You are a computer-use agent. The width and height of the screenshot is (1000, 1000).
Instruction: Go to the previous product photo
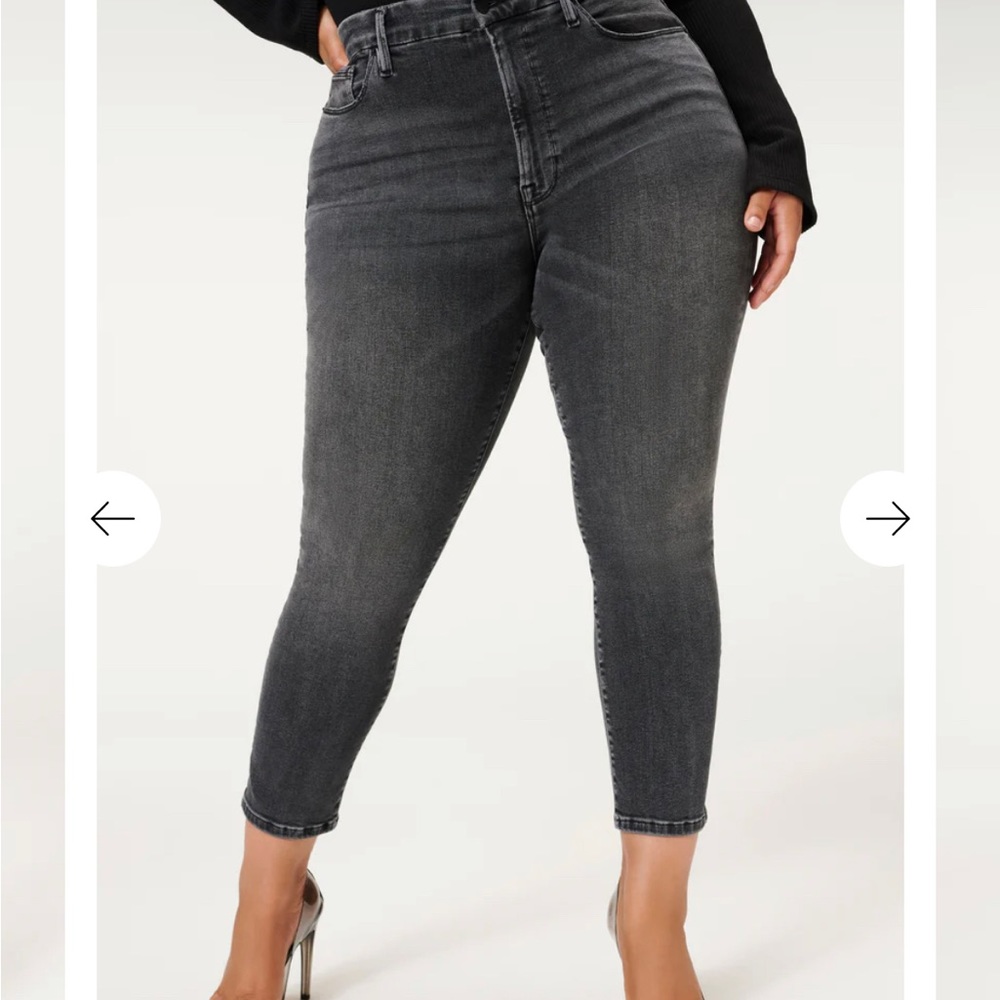[114, 518]
